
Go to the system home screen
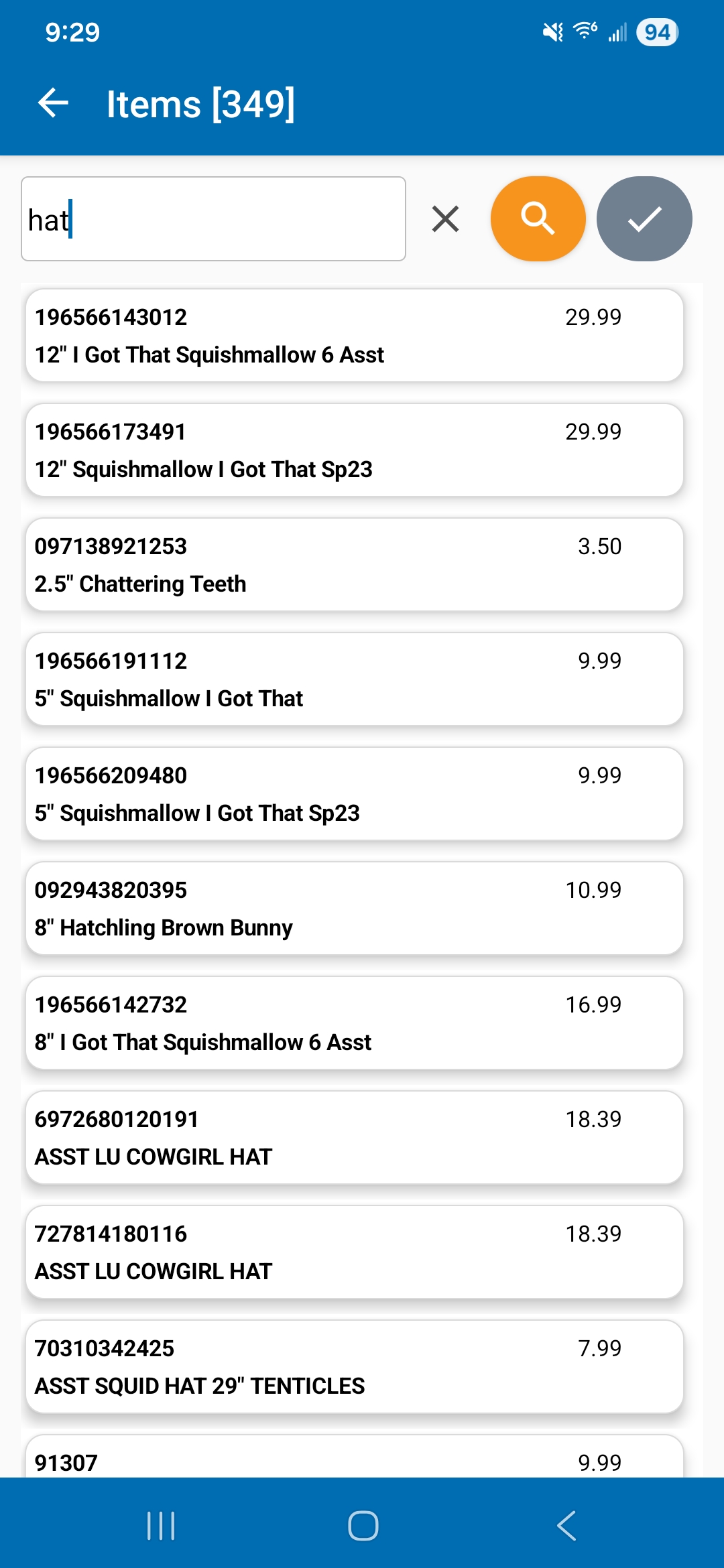[363, 1526]
